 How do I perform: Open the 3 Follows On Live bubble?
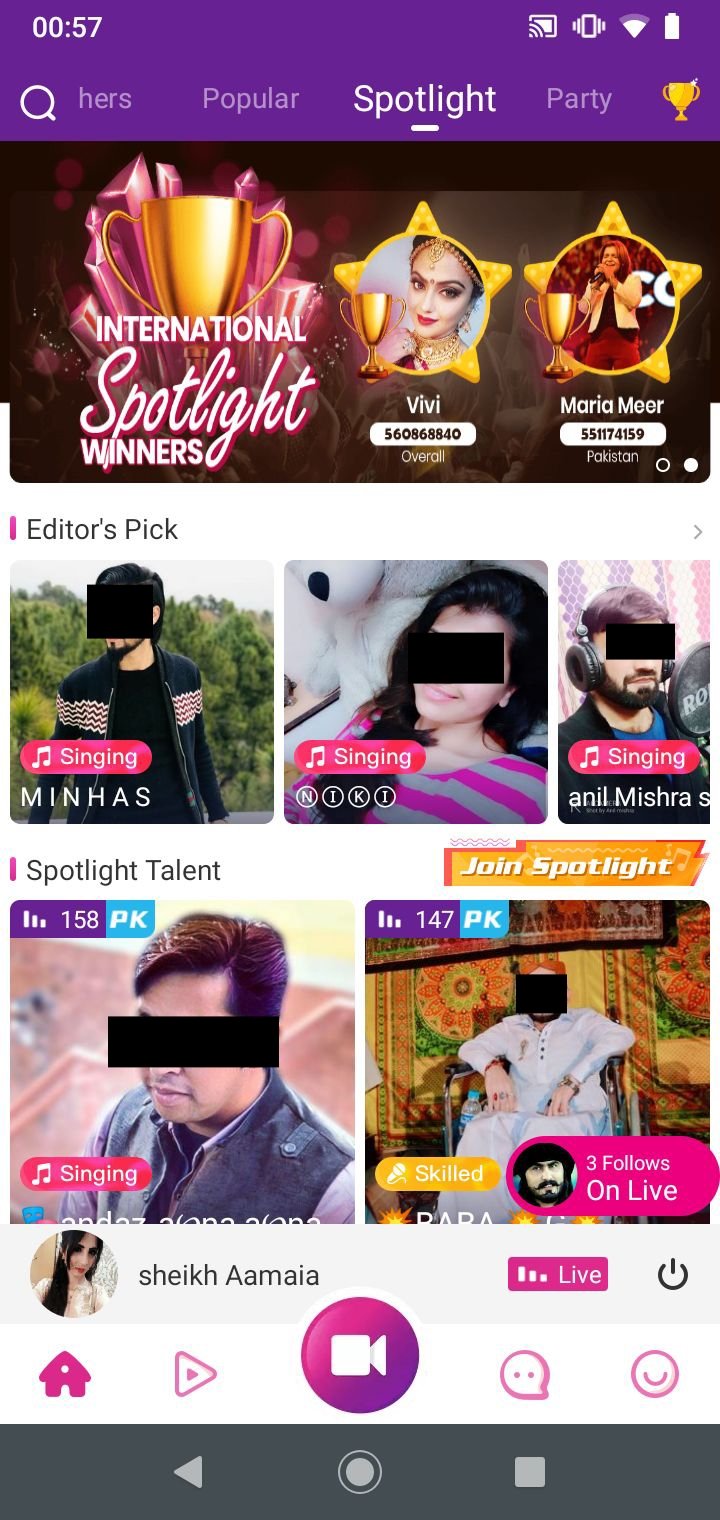(x=612, y=1176)
